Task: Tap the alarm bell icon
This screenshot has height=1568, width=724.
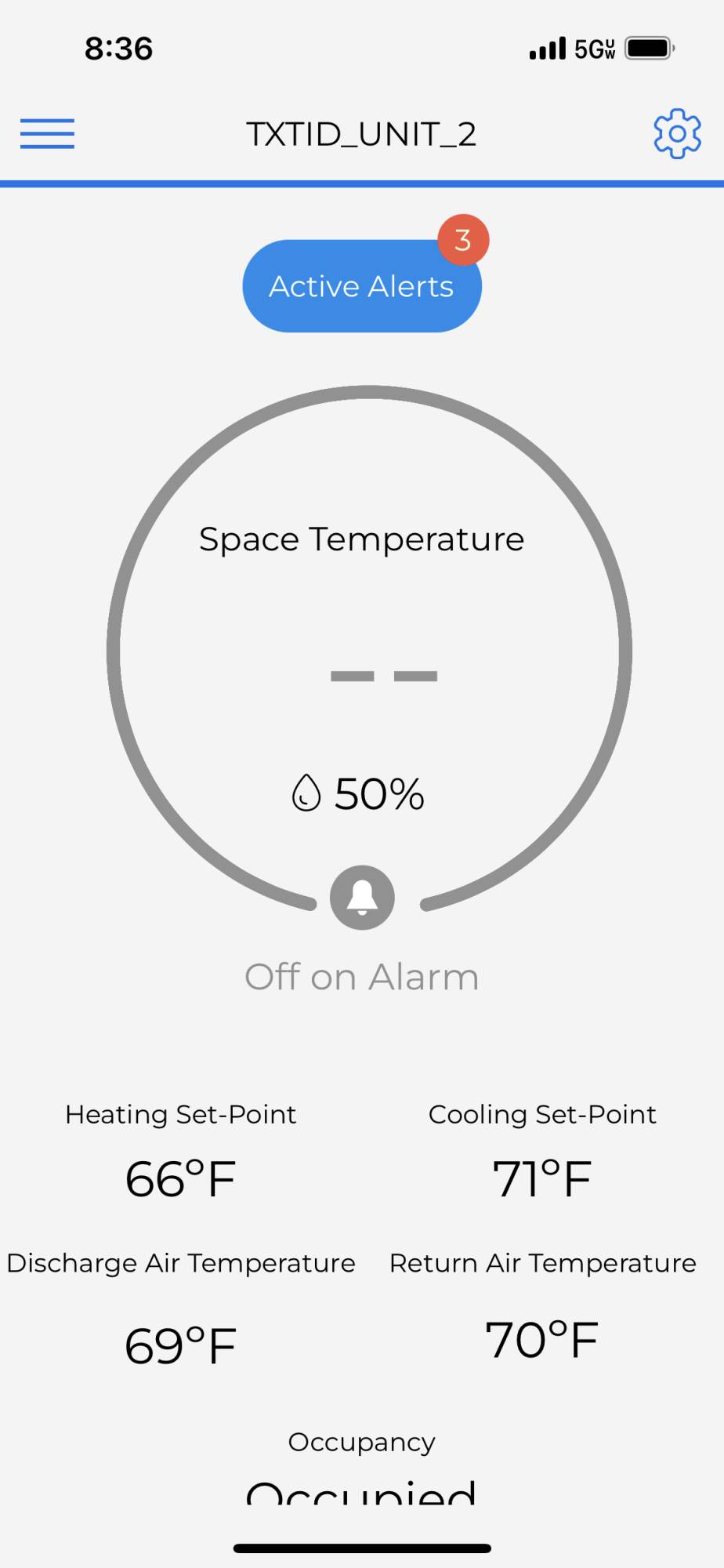Action: pyautogui.click(x=362, y=898)
